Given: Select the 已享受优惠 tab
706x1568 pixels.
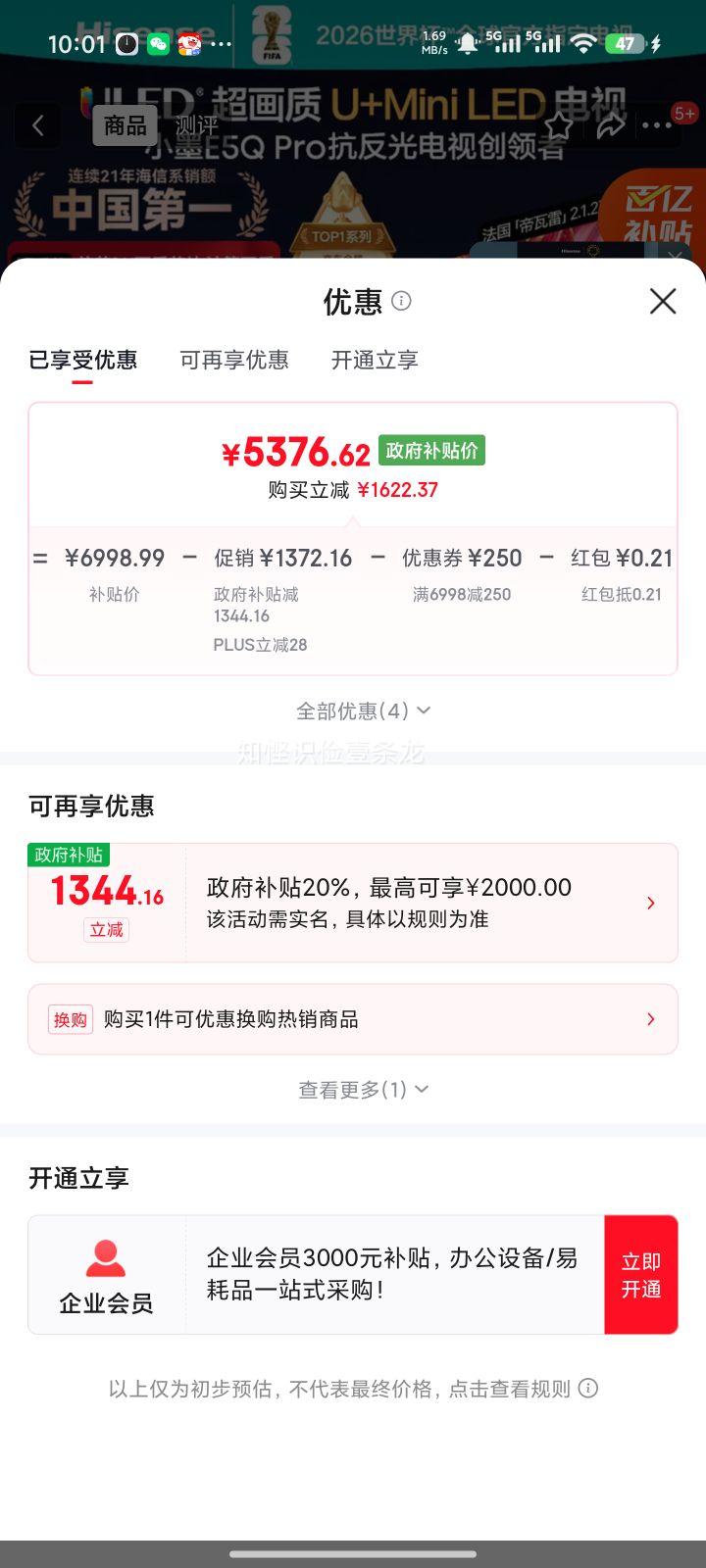Looking at the screenshot, I should [83, 360].
